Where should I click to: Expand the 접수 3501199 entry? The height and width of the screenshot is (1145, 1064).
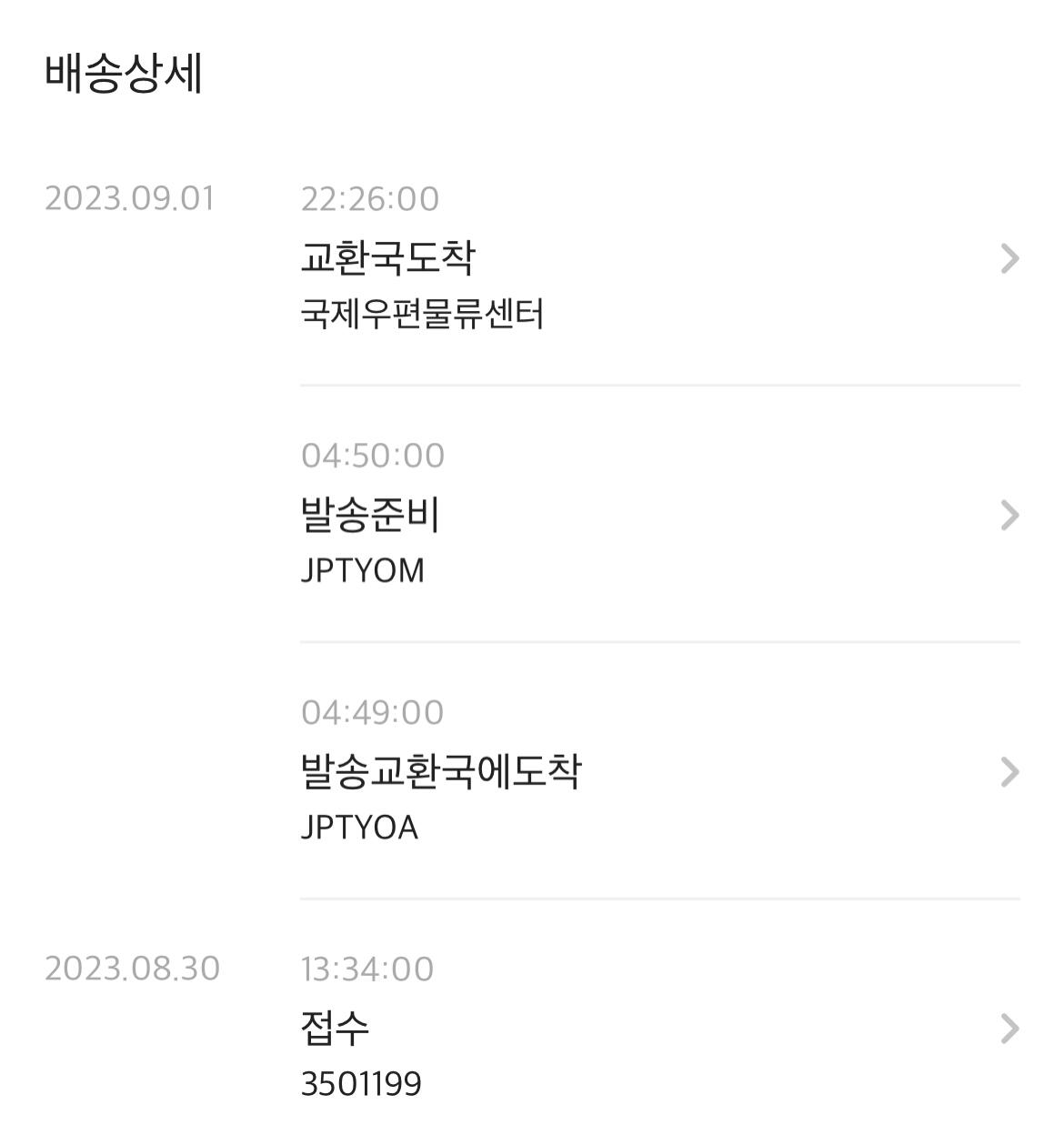point(1009,1029)
